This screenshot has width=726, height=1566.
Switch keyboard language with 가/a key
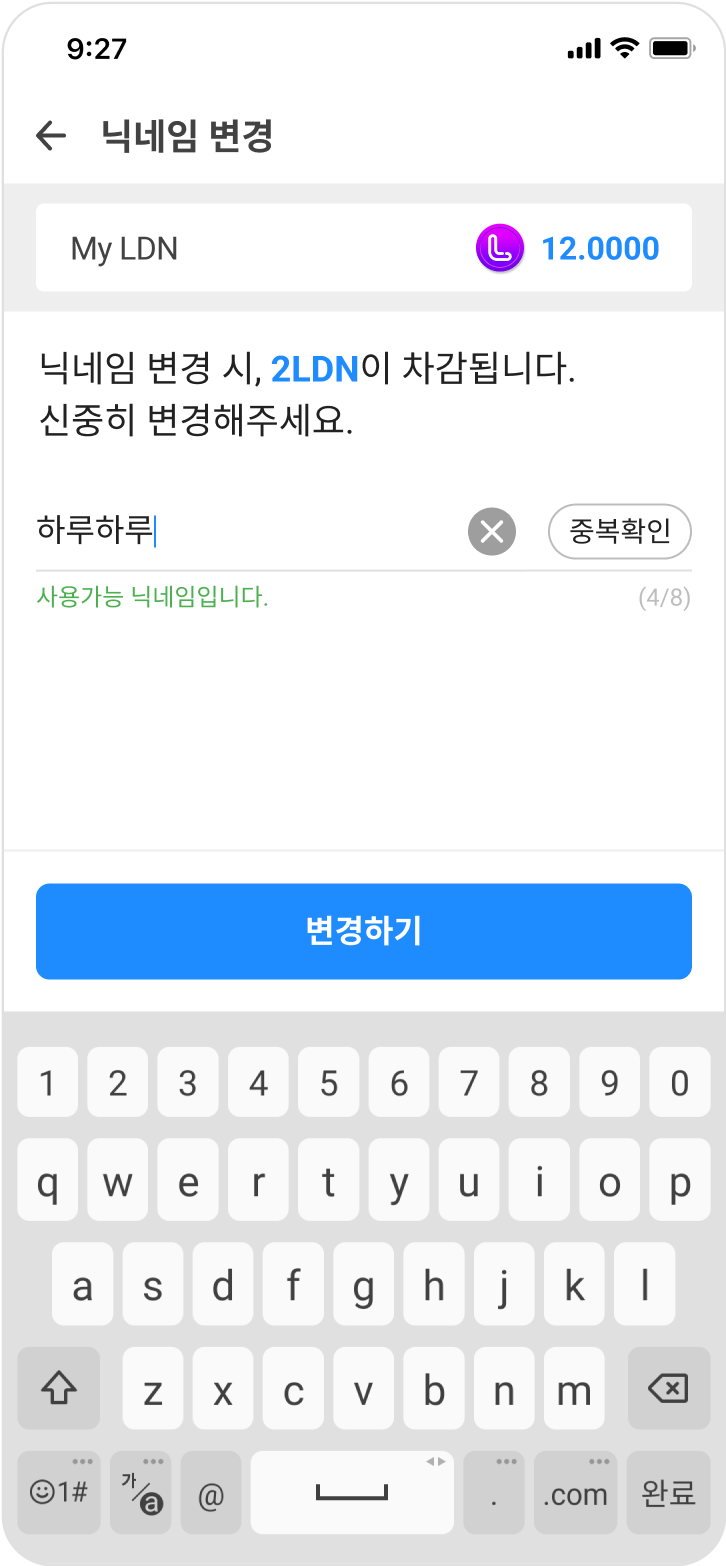(141, 1493)
